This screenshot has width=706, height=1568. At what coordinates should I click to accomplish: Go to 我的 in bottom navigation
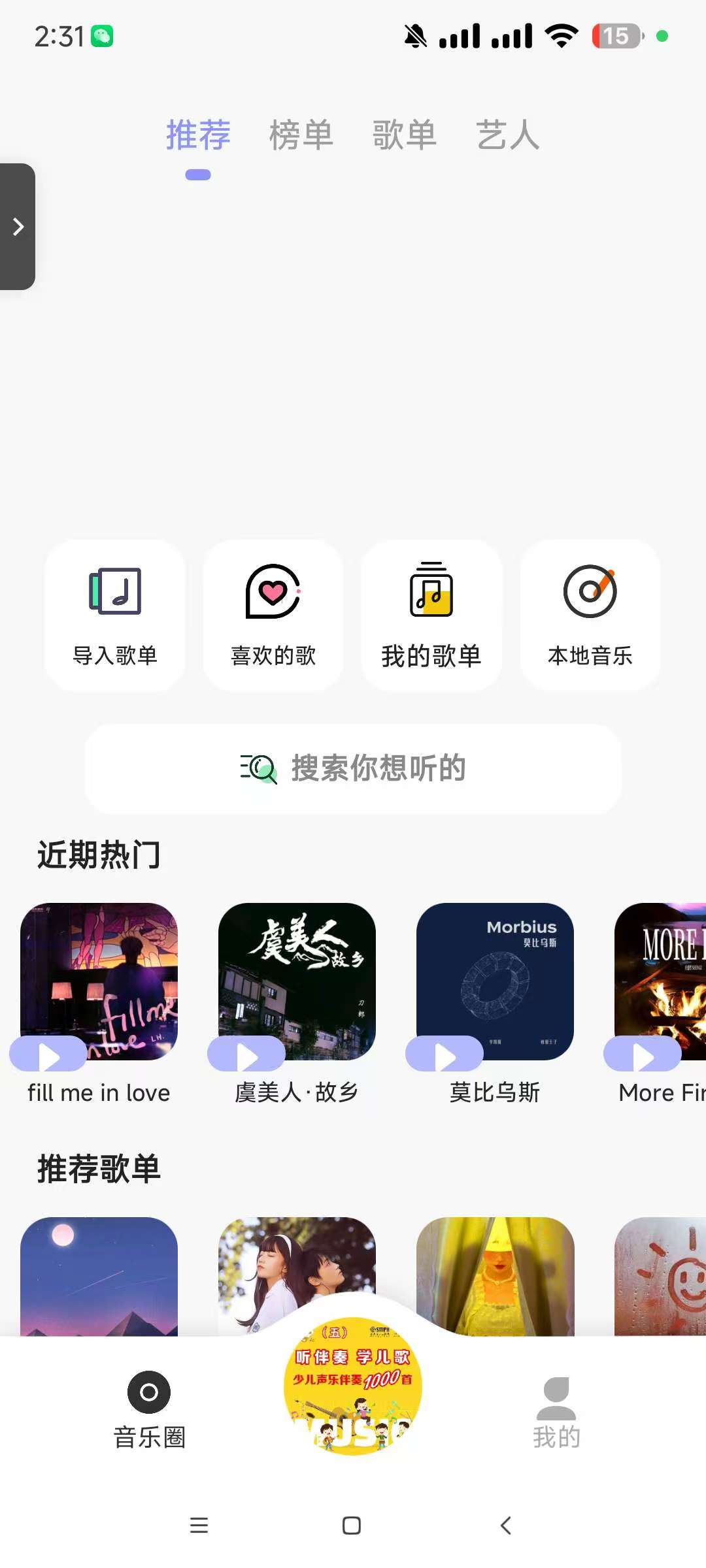pos(556,1410)
